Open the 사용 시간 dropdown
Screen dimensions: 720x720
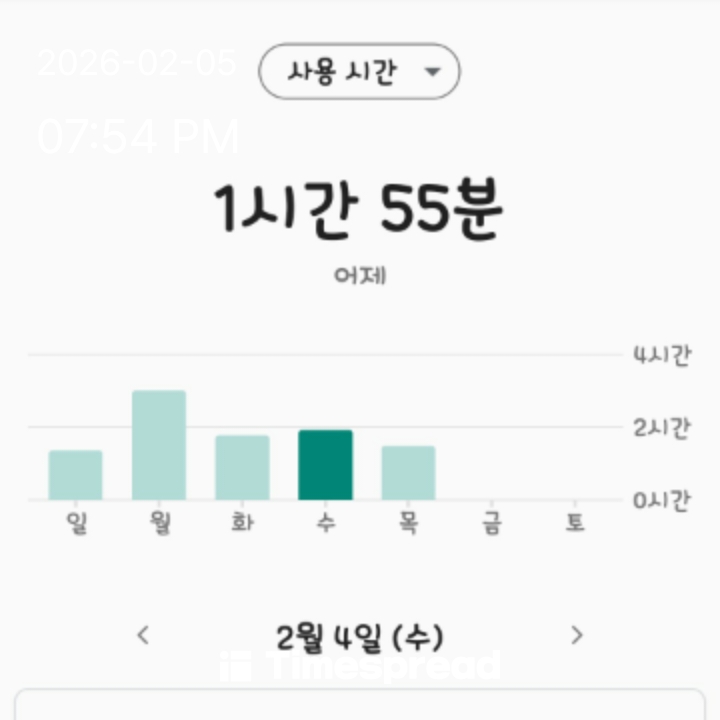click(359, 72)
